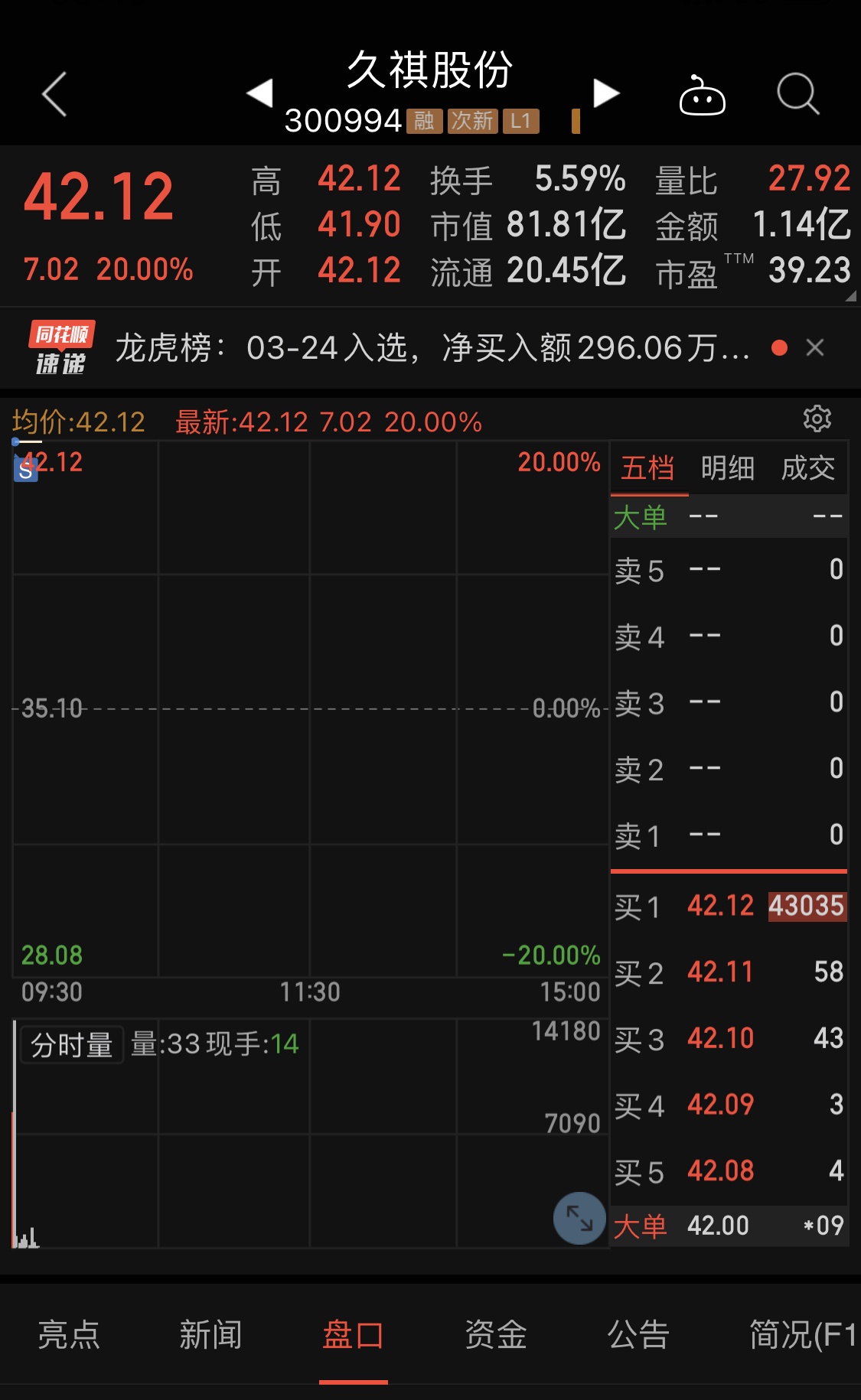Select the 盘口 tab

point(353,1335)
